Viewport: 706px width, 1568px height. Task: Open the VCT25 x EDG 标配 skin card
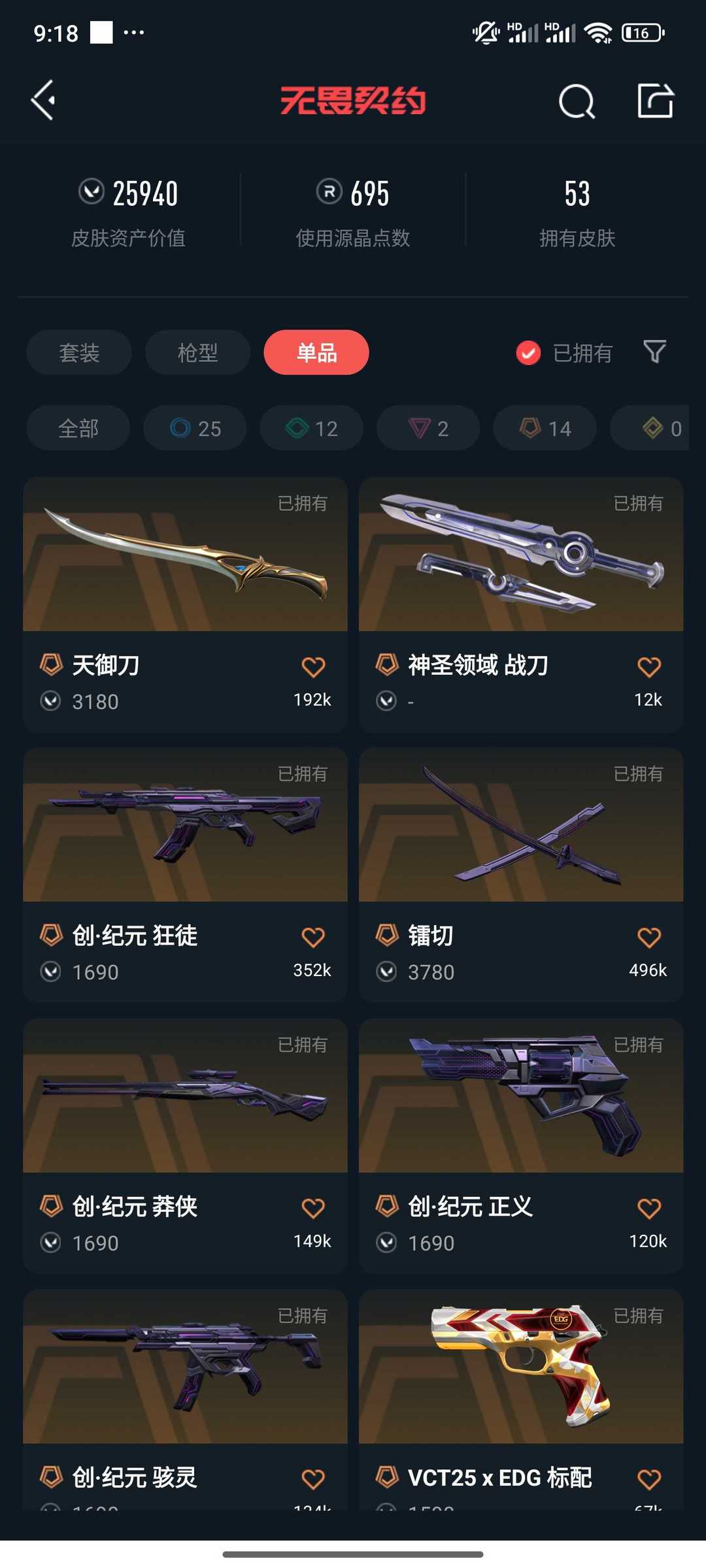(521, 1399)
